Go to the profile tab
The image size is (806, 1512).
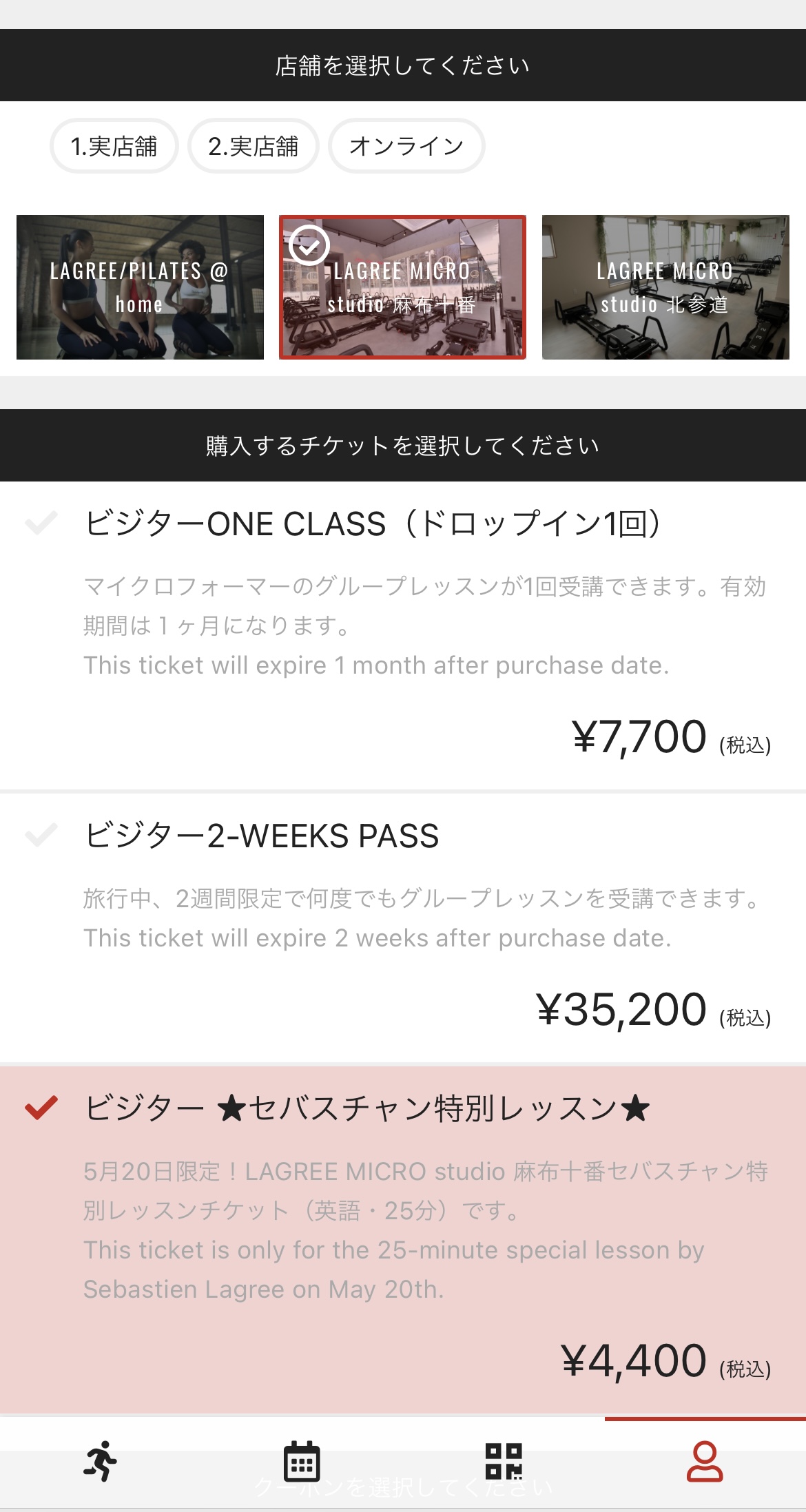click(705, 1461)
